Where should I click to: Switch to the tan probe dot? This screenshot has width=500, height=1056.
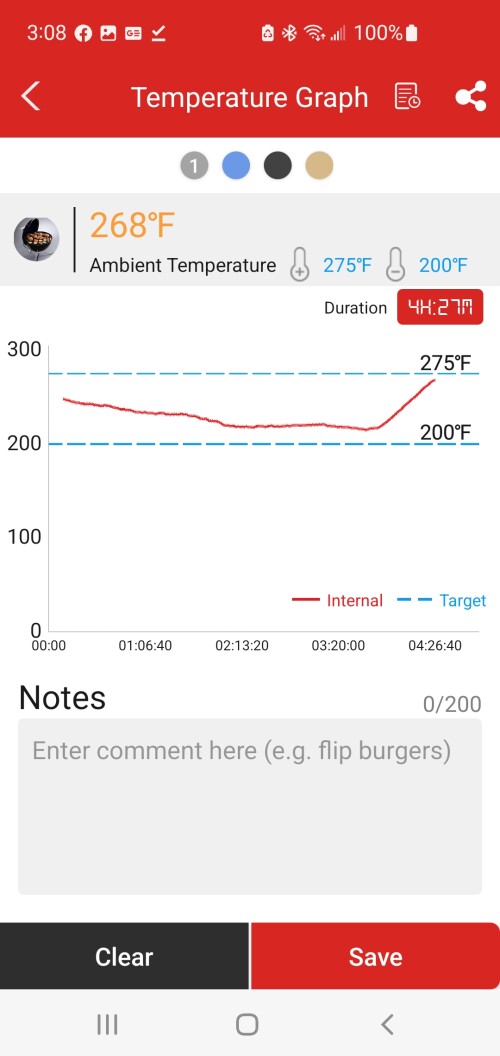click(x=319, y=166)
